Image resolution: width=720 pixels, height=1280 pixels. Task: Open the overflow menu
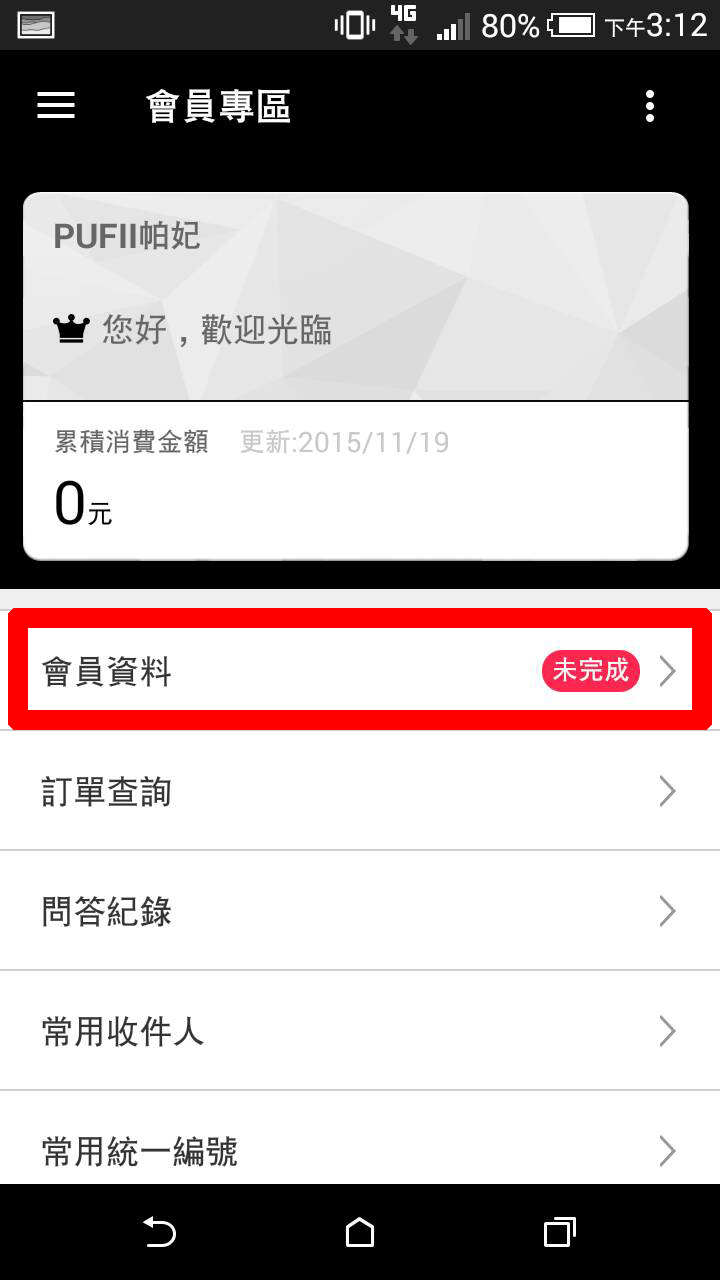click(x=650, y=106)
